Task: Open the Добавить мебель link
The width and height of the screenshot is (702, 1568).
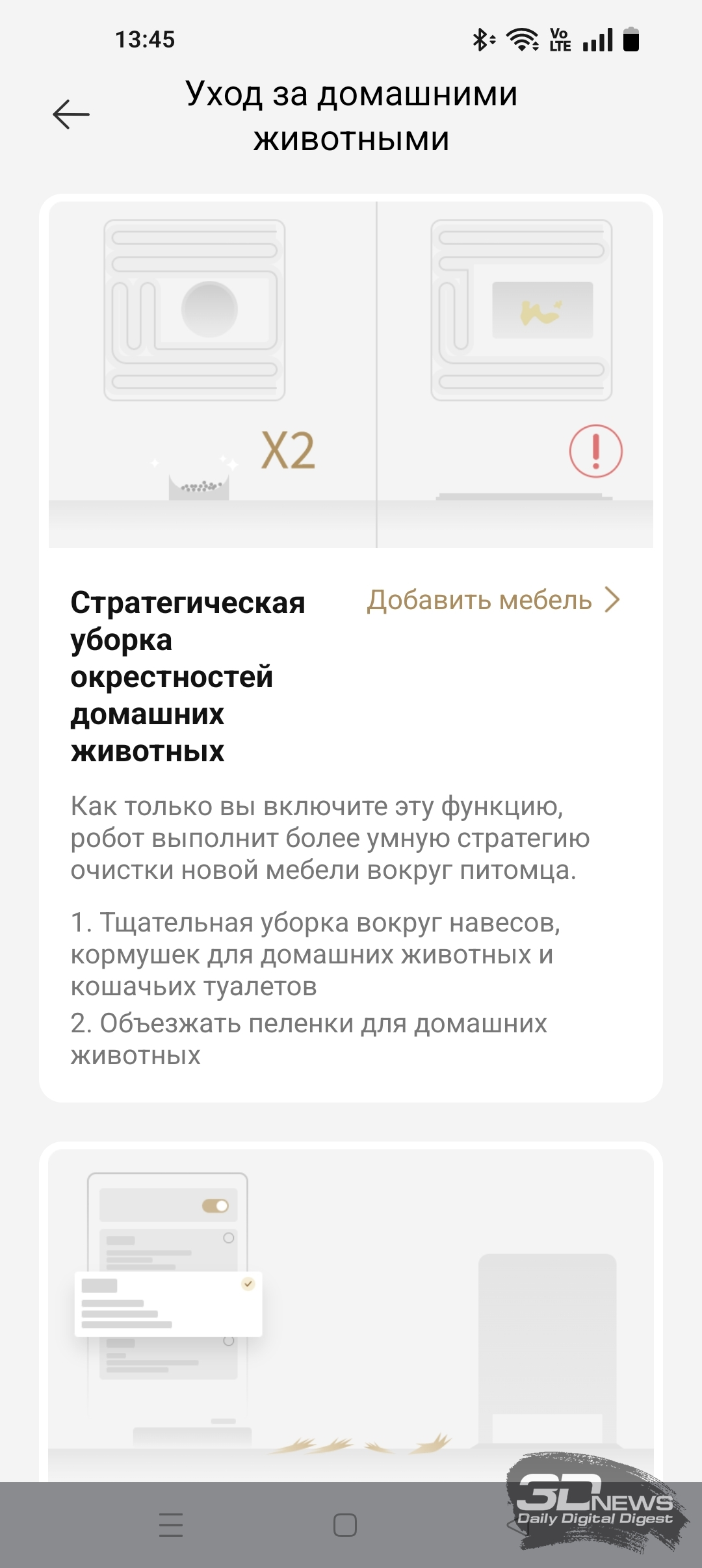Action: click(x=493, y=600)
